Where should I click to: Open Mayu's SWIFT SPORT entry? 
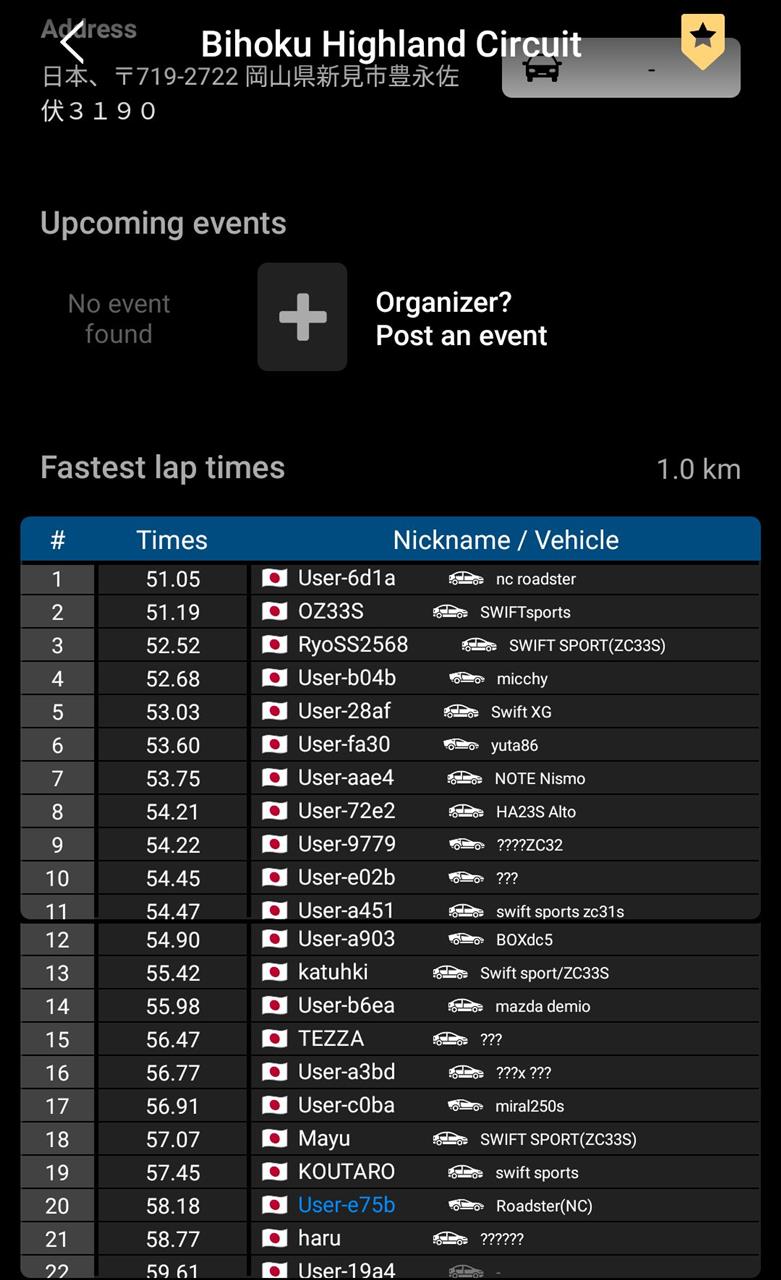pyautogui.click(x=390, y=1139)
